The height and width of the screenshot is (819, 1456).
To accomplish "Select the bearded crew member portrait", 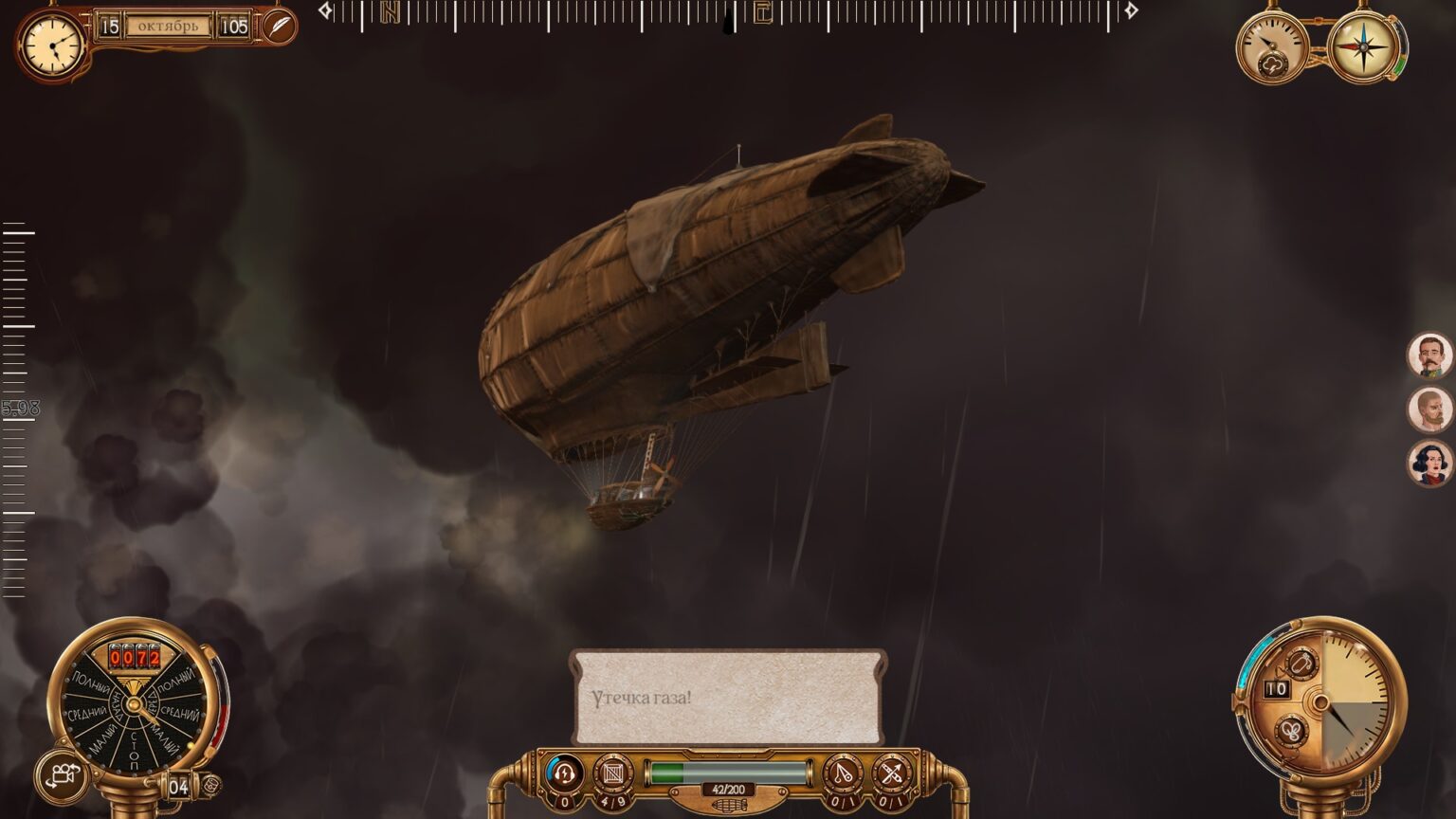I will coord(1429,409).
